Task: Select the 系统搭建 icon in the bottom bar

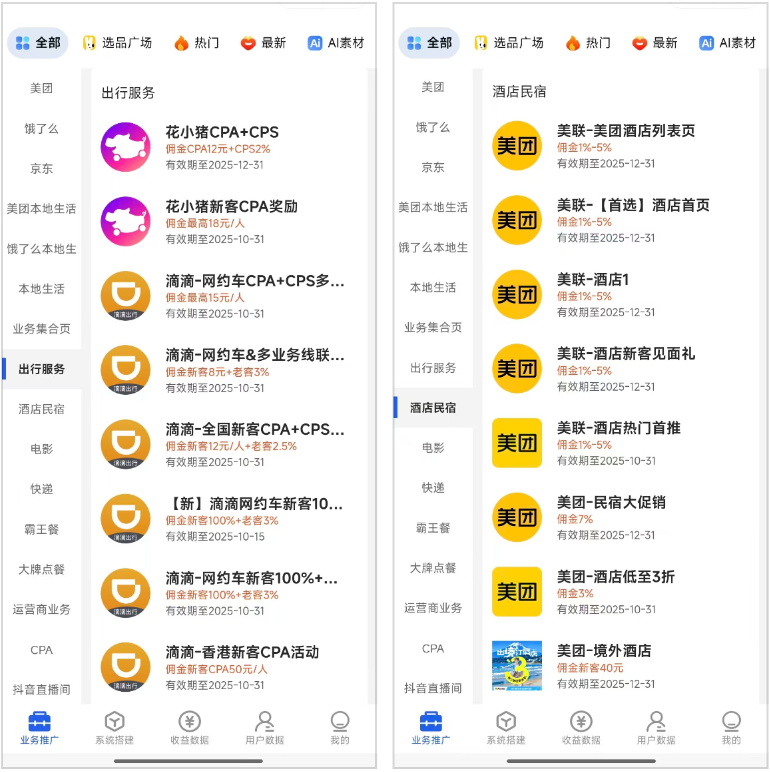Action: (114, 723)
